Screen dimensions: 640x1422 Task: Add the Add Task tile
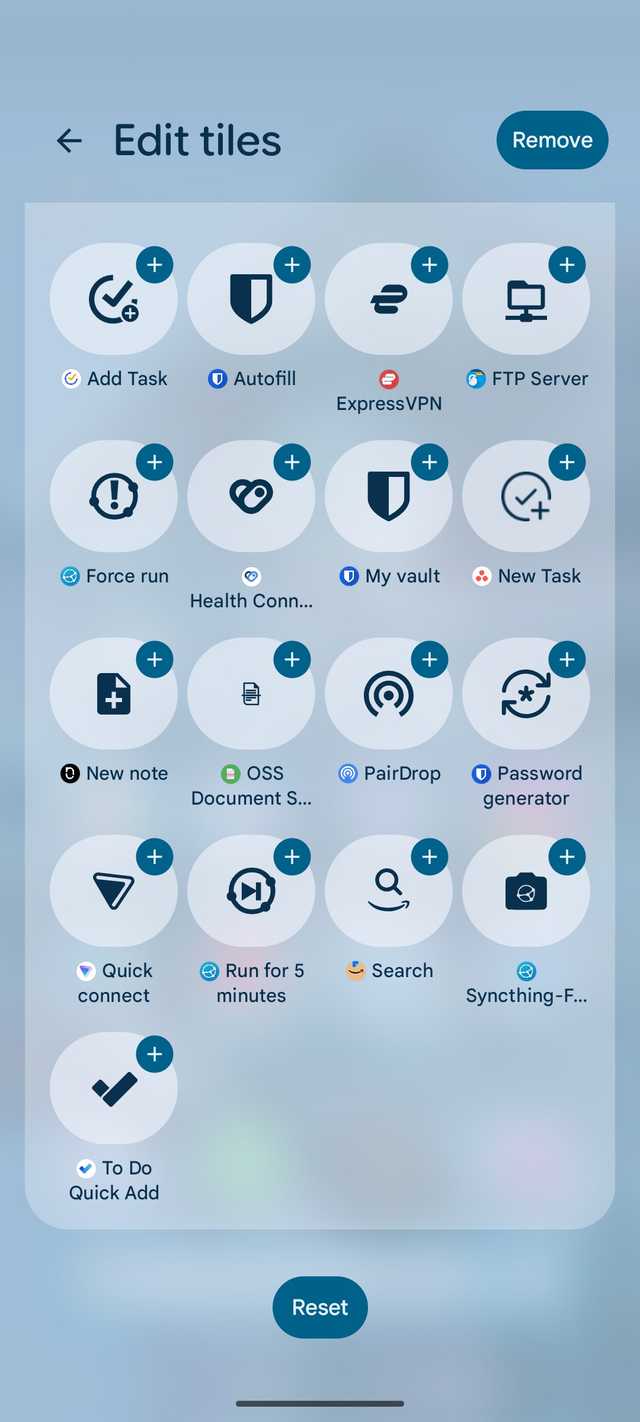(154, 265)
